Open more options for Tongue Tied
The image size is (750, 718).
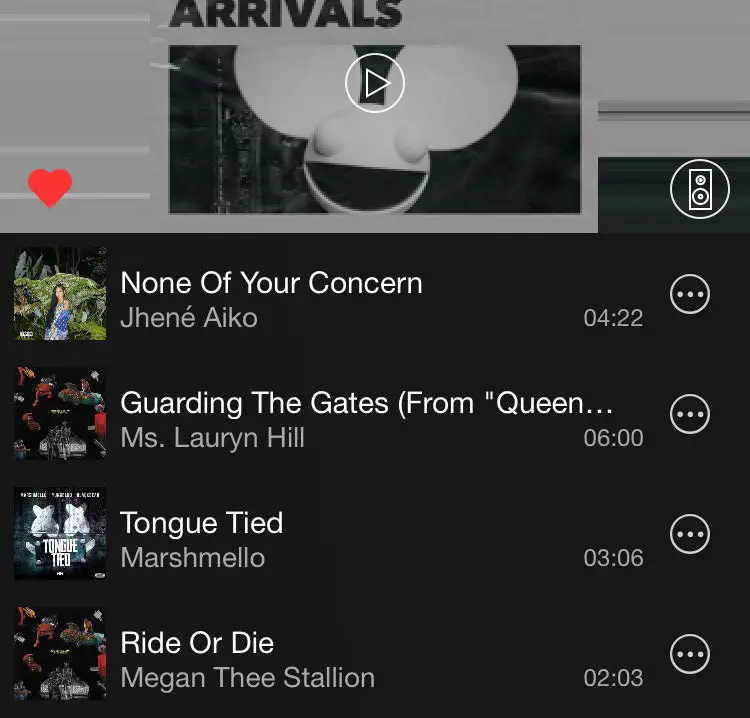tap(690, 534)
